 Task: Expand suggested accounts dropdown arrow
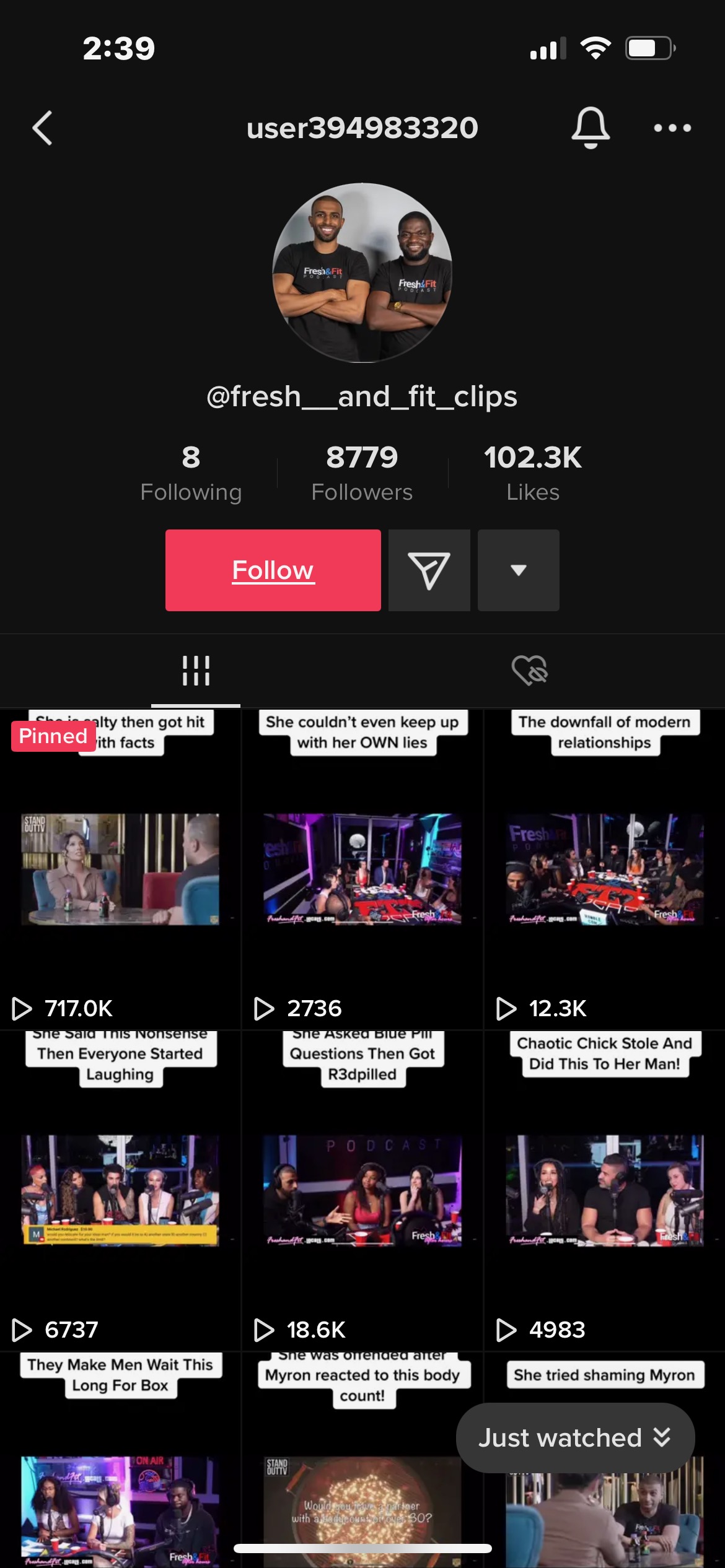coord(518,570)
